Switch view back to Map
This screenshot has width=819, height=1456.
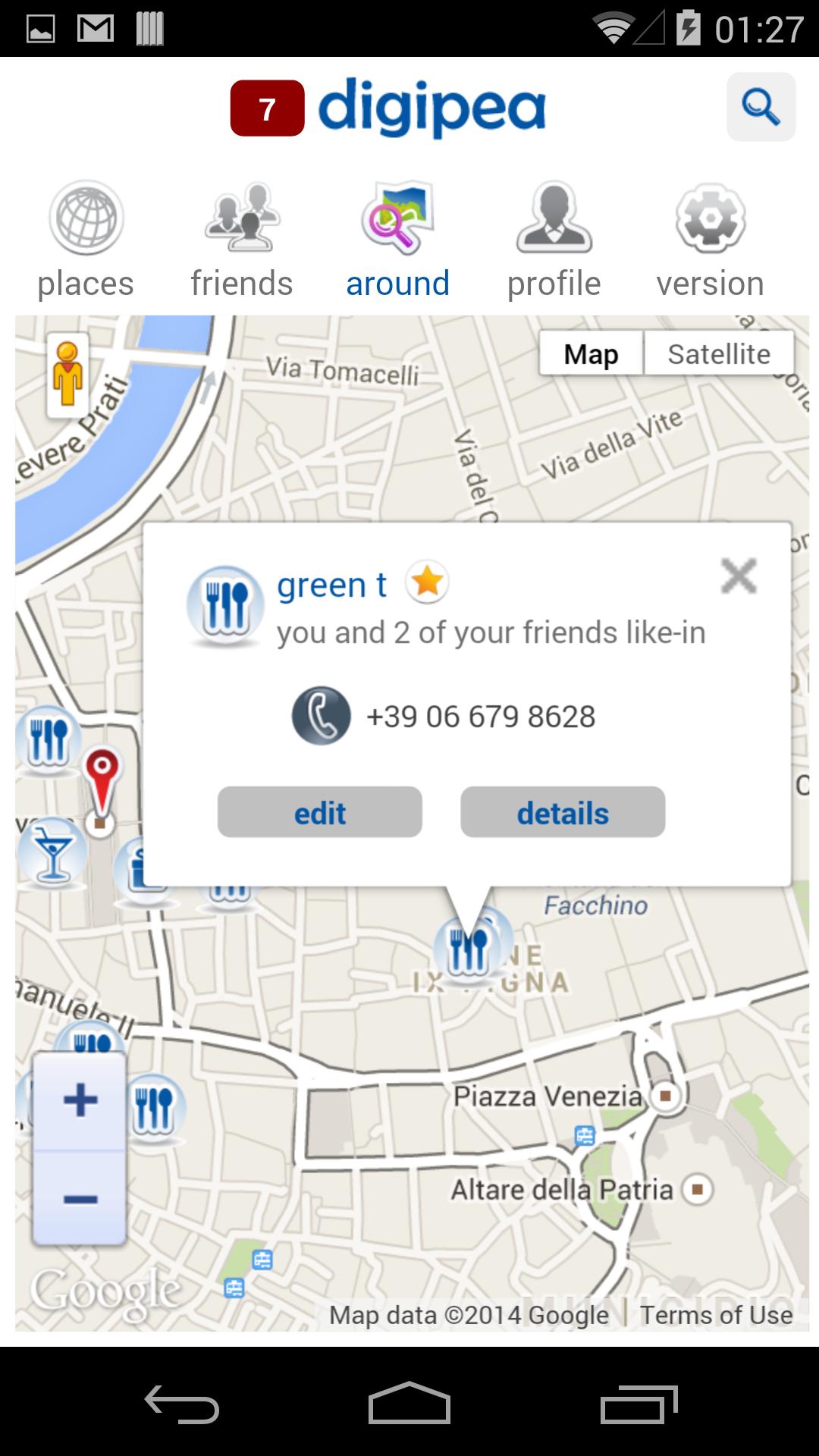pos(590,353)
